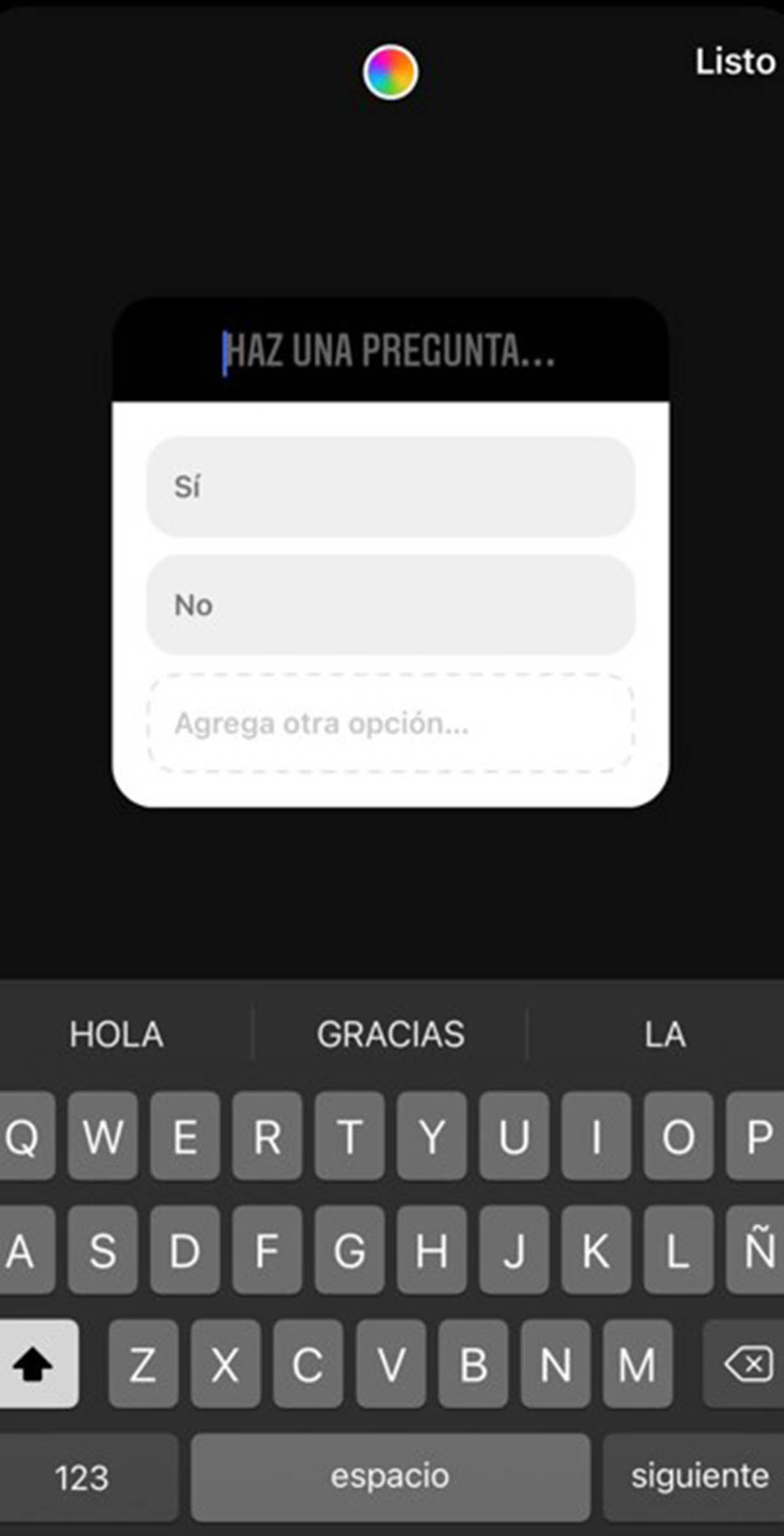Tap the espacio space bar
Viewport: 784px width, 1536px height.
[x=390, y=1477]
